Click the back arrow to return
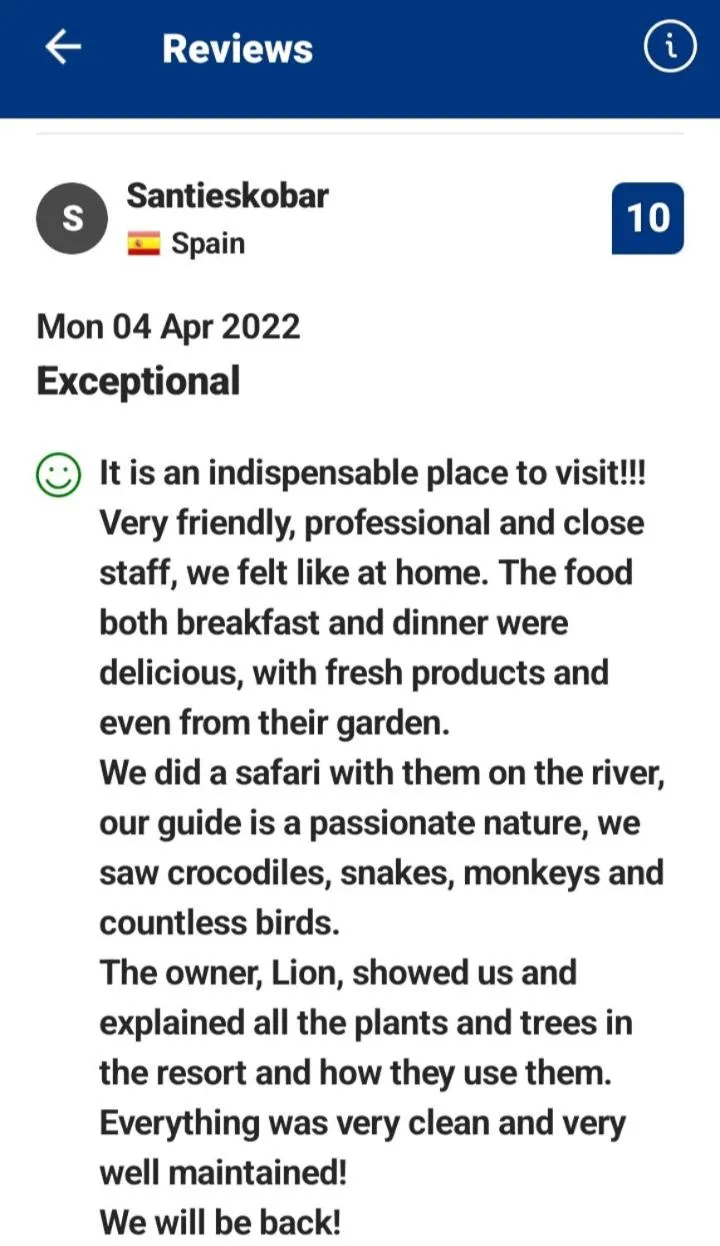 tap(62, 46)
